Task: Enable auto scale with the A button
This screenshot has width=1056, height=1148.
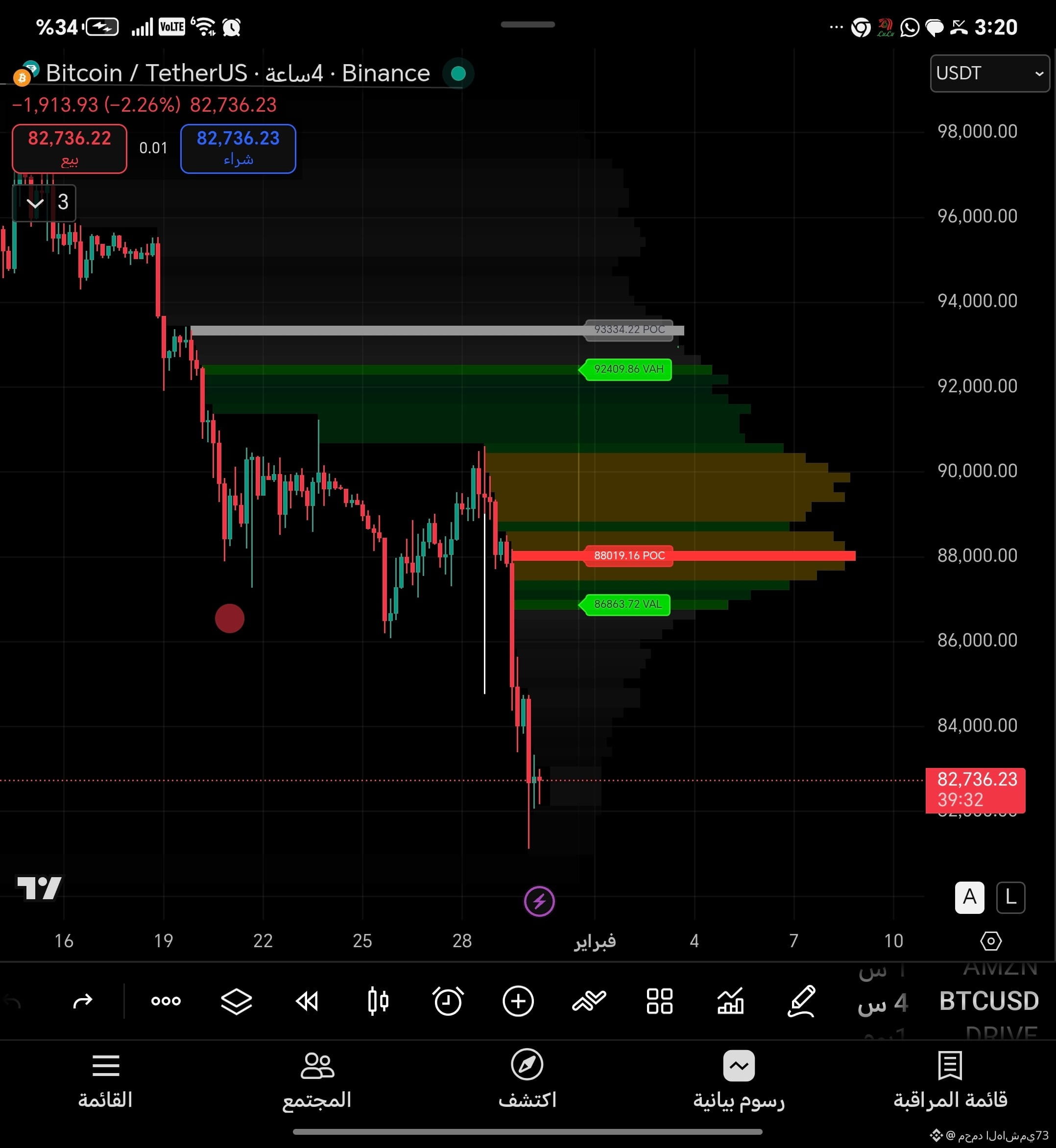Action: (x=969, y=897)
